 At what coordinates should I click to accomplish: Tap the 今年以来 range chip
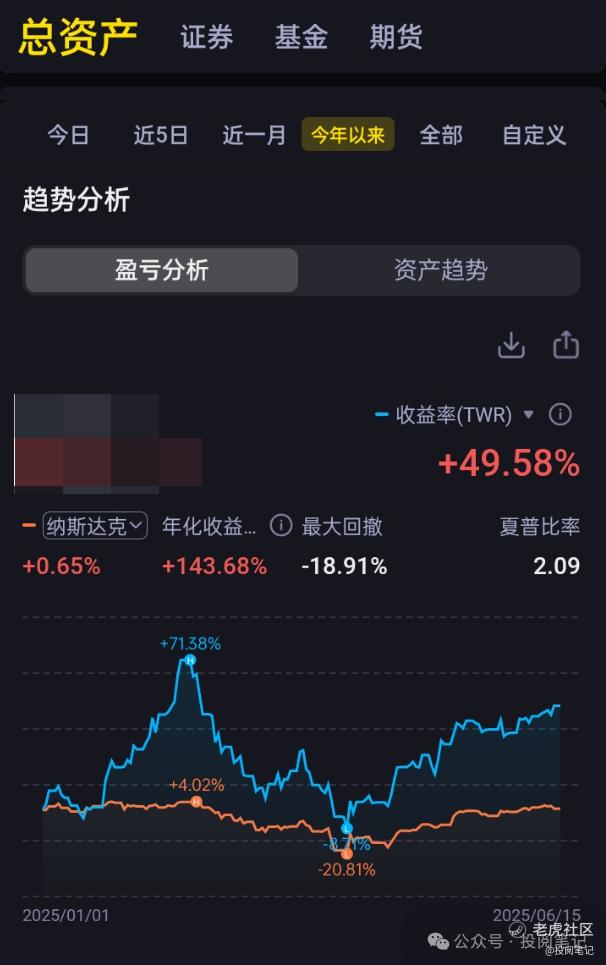tap(348, 135)
